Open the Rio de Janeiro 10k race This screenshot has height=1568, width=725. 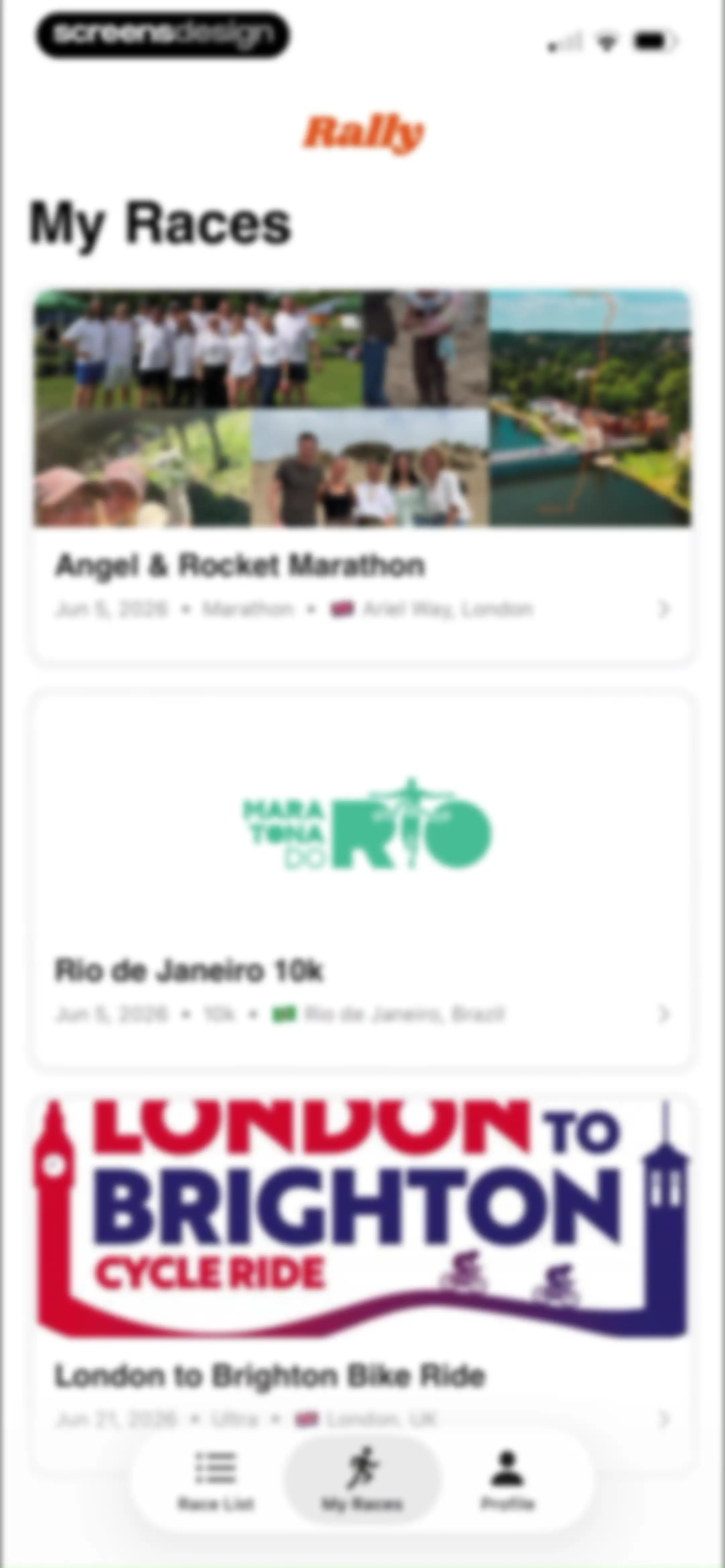coord(362,880)
